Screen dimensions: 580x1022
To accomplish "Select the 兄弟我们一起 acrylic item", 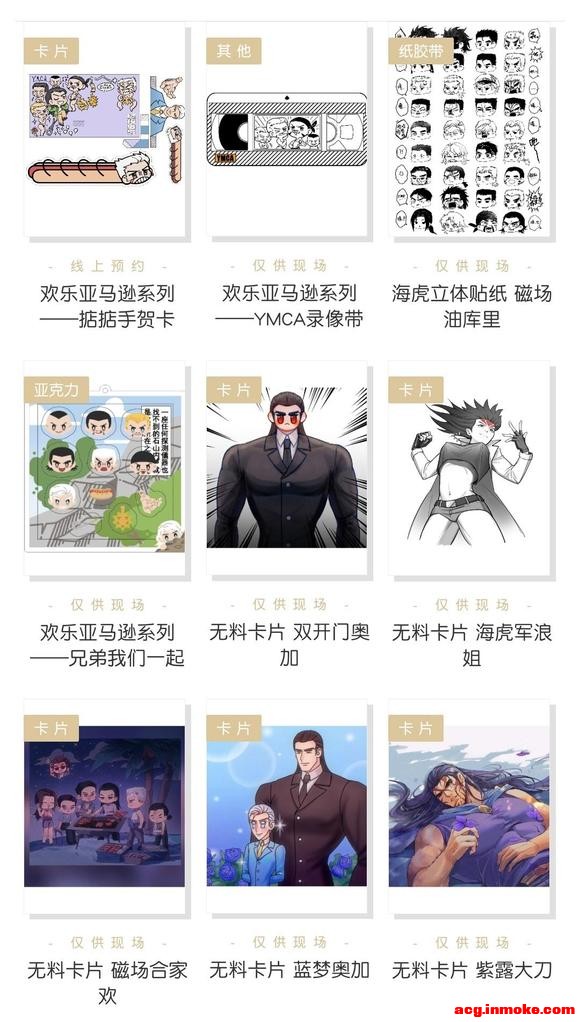I will click(x=107, y=469).
